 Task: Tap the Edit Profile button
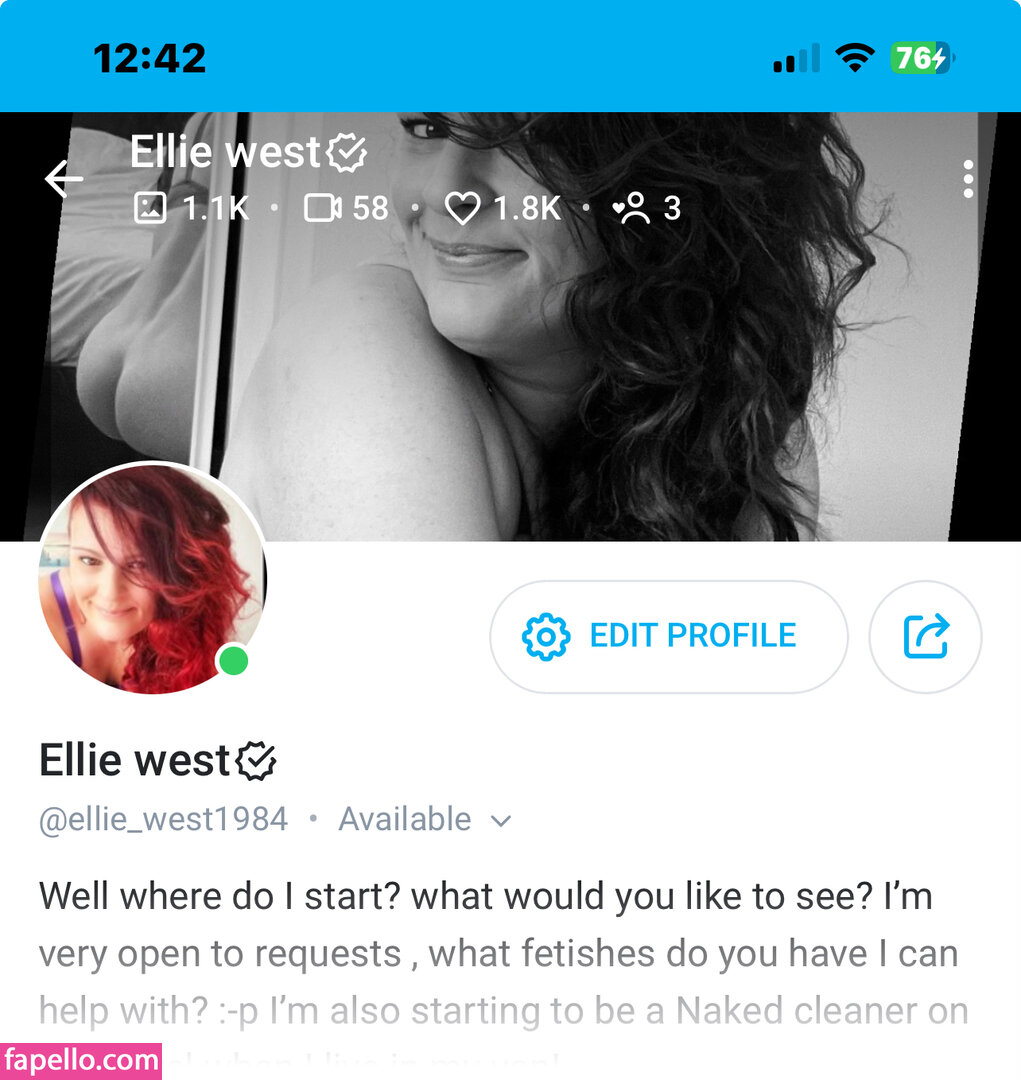(668, 636)
